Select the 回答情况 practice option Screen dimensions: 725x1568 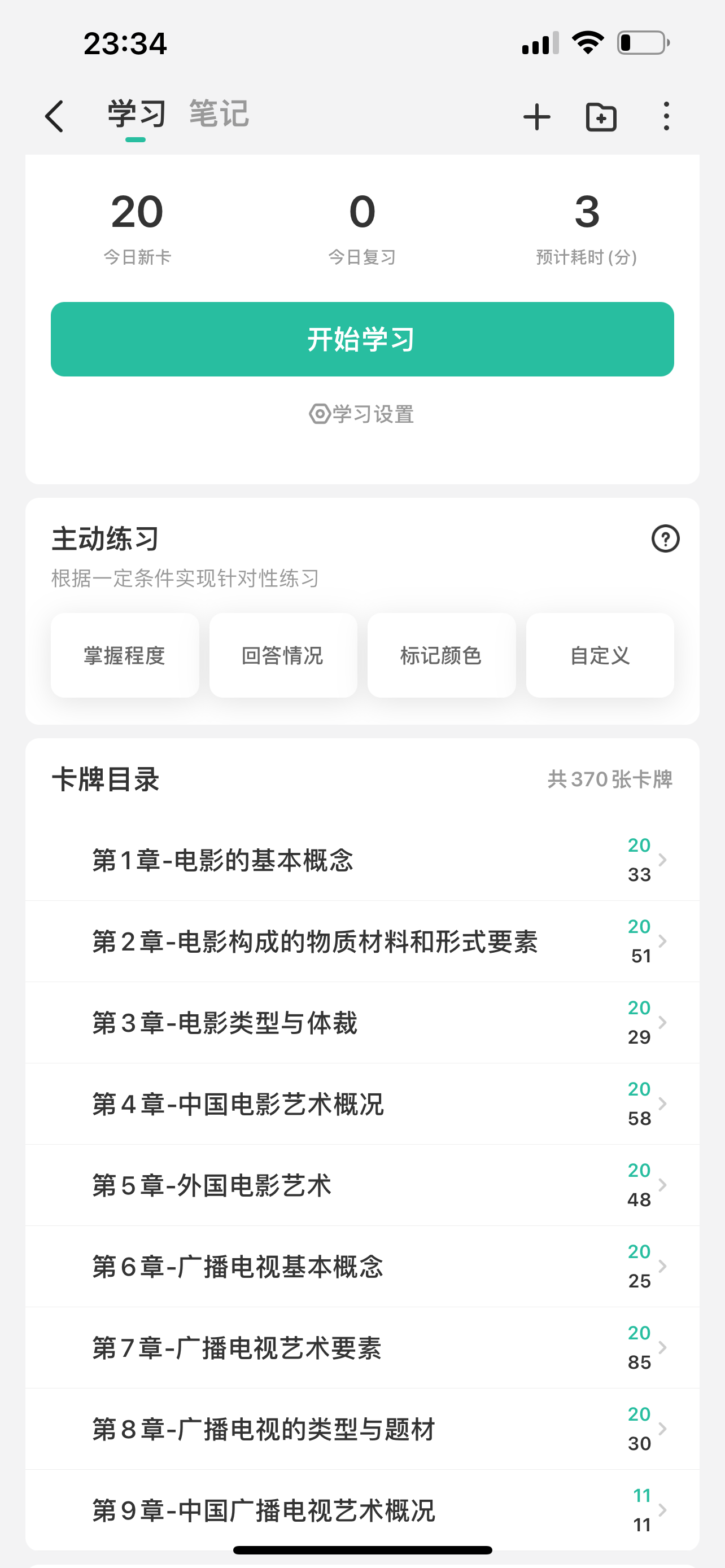point(283,655)
